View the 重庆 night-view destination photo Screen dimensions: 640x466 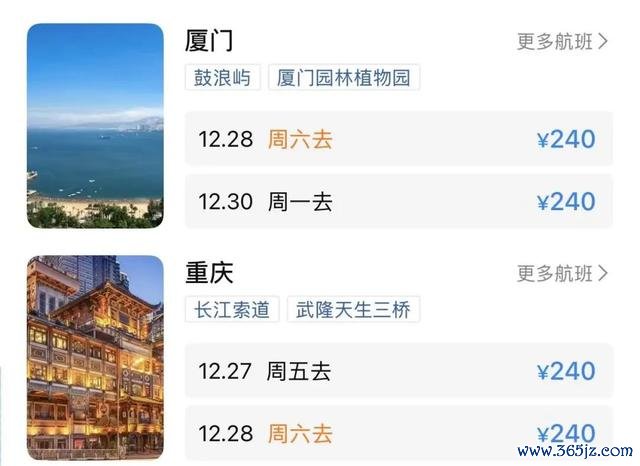(95, 357)
